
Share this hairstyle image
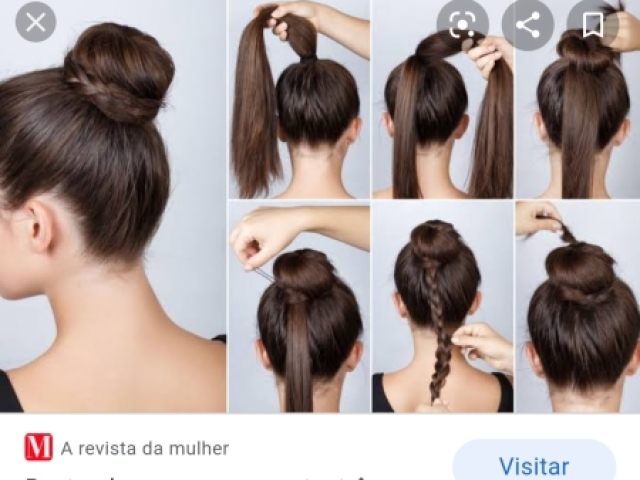pyautogui.click(x=528, y=25)
